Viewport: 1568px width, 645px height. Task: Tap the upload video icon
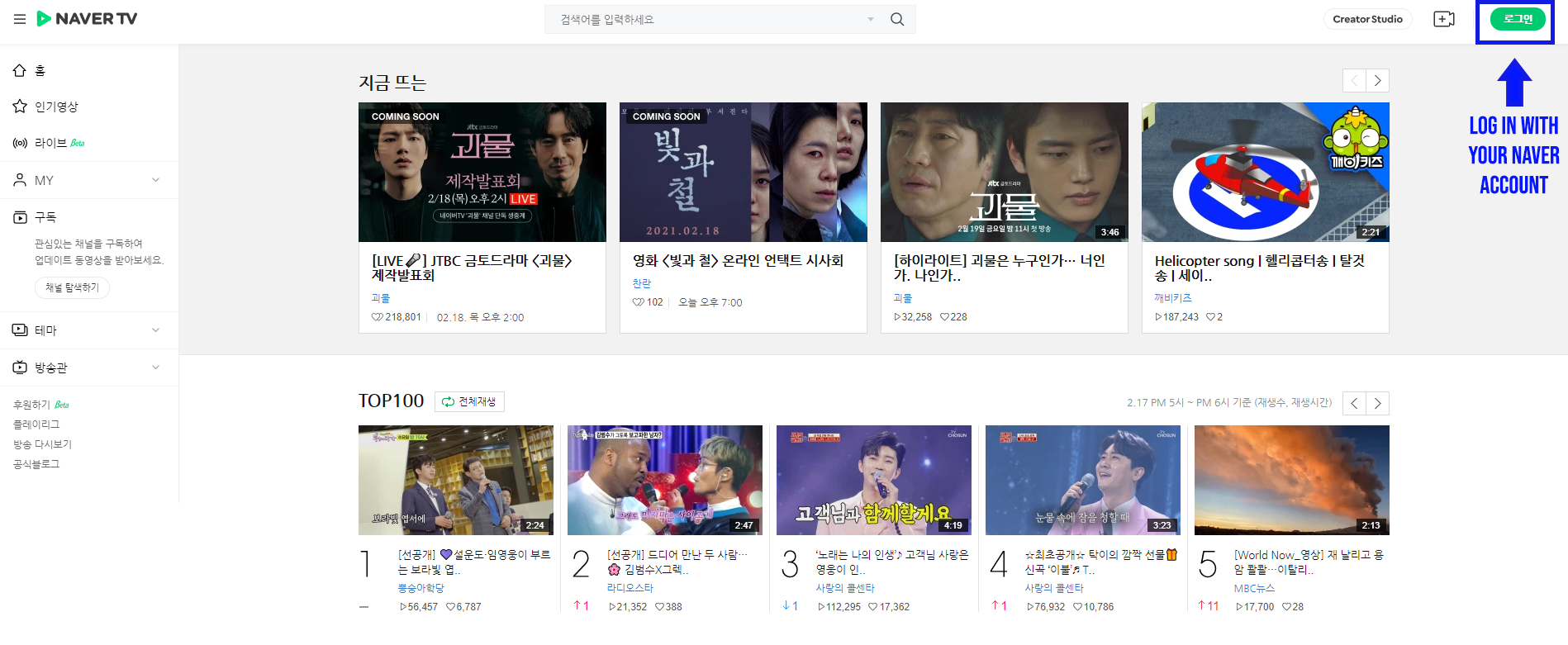[1443, 19]
